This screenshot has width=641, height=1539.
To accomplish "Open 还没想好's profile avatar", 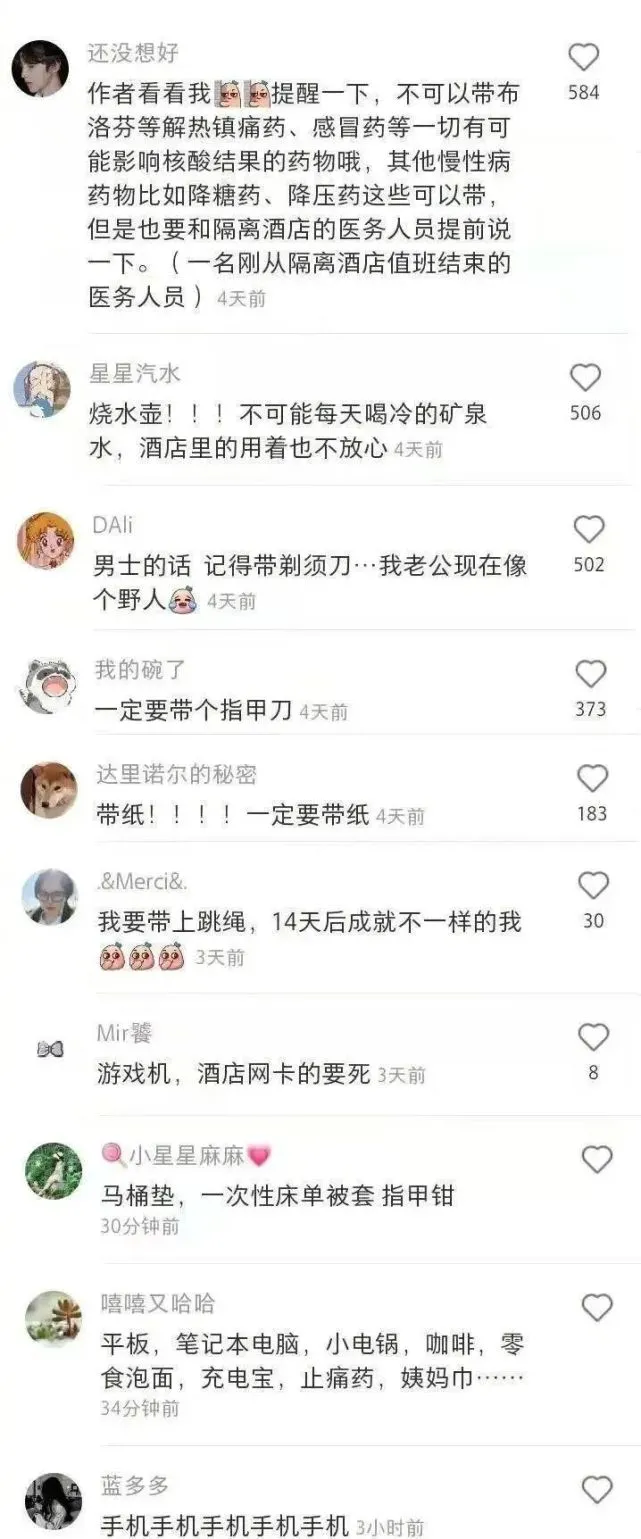I will 40,69.
